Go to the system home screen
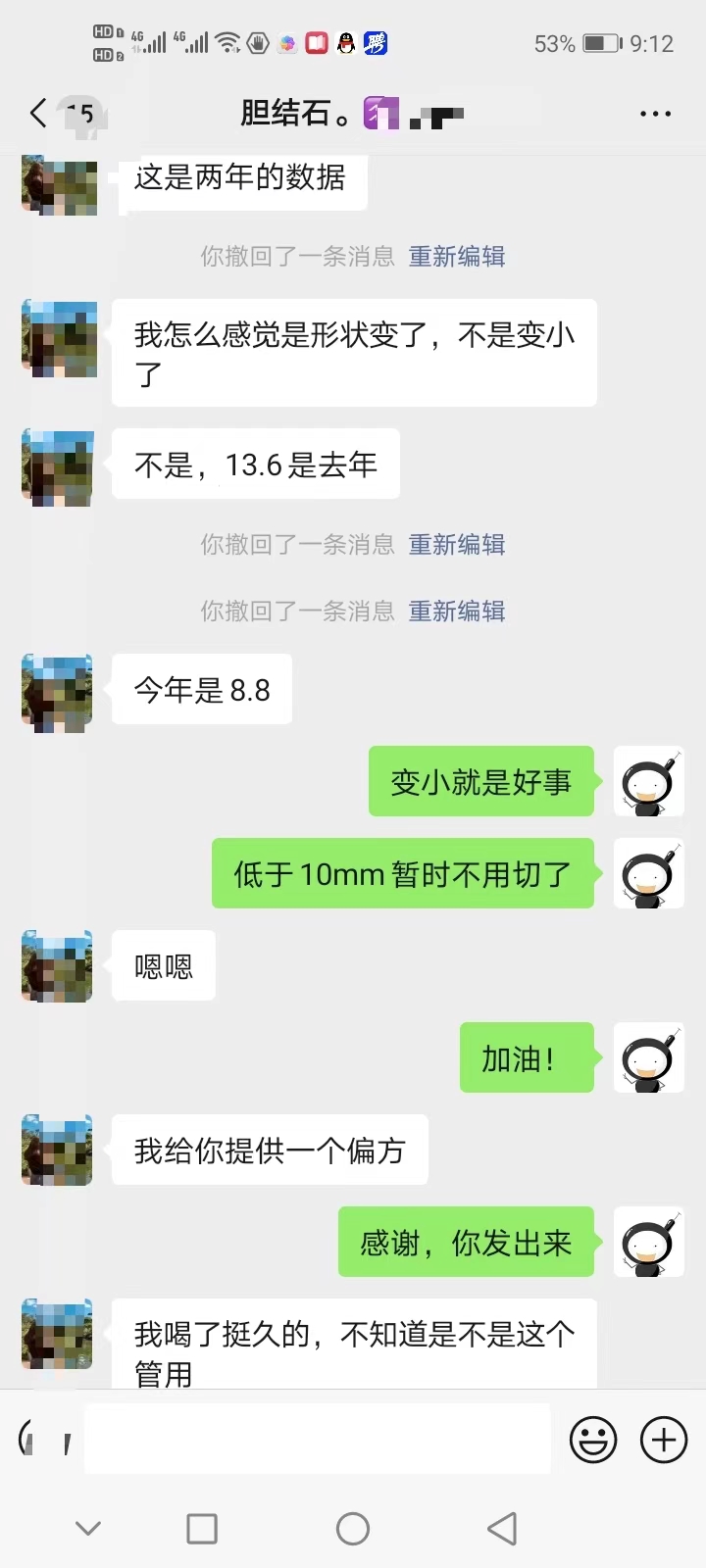 [x=353, y=1529]
